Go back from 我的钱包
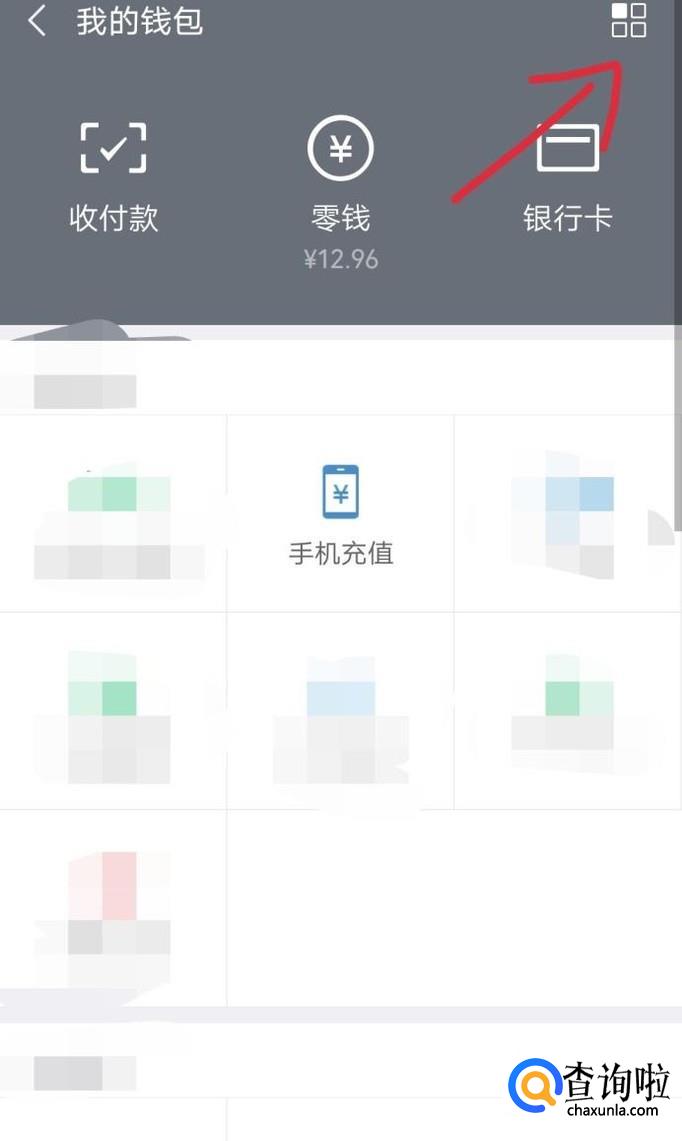The width and height of the screenshot is (682, 1141). (37, 20)
